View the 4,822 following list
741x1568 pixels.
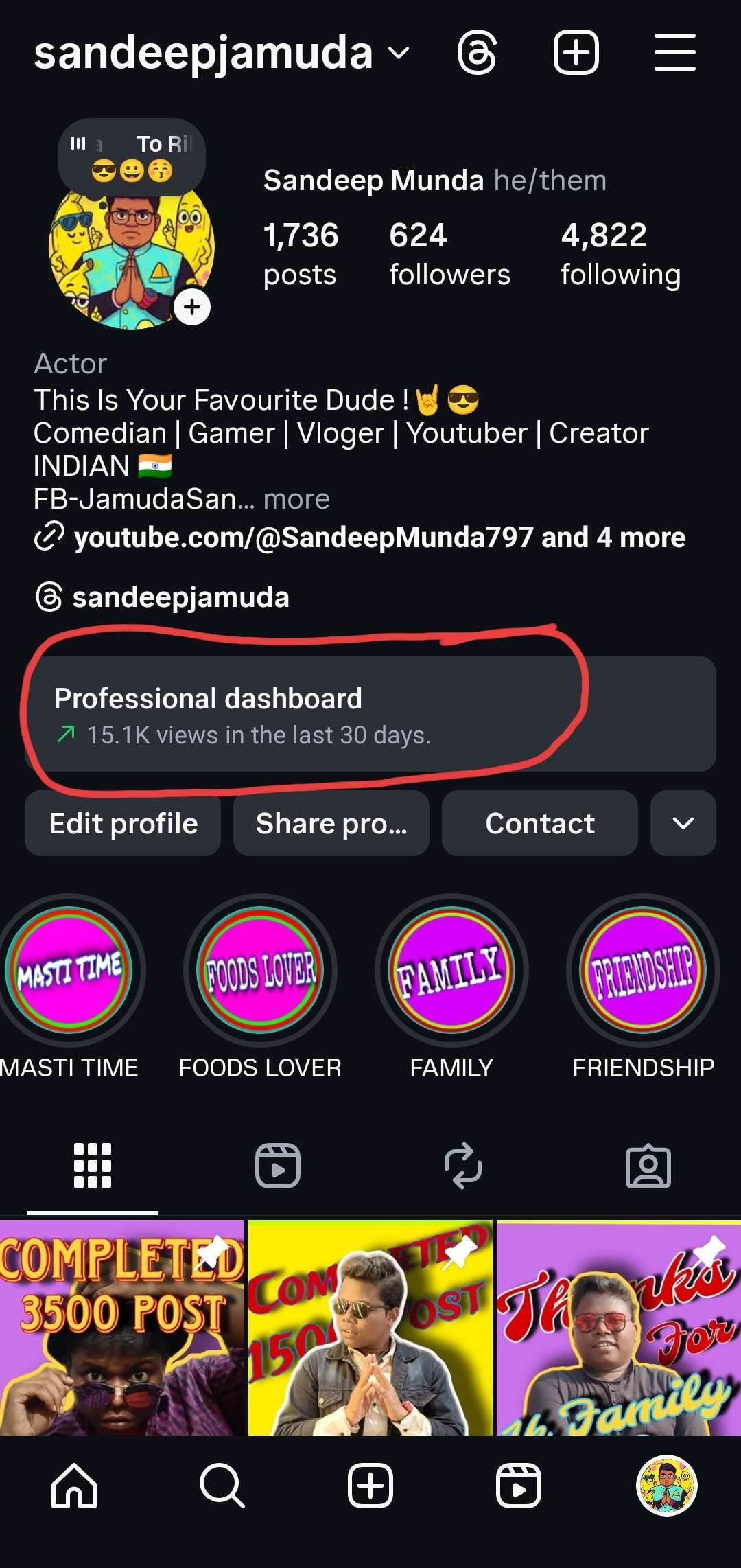[x=620, y=254]
